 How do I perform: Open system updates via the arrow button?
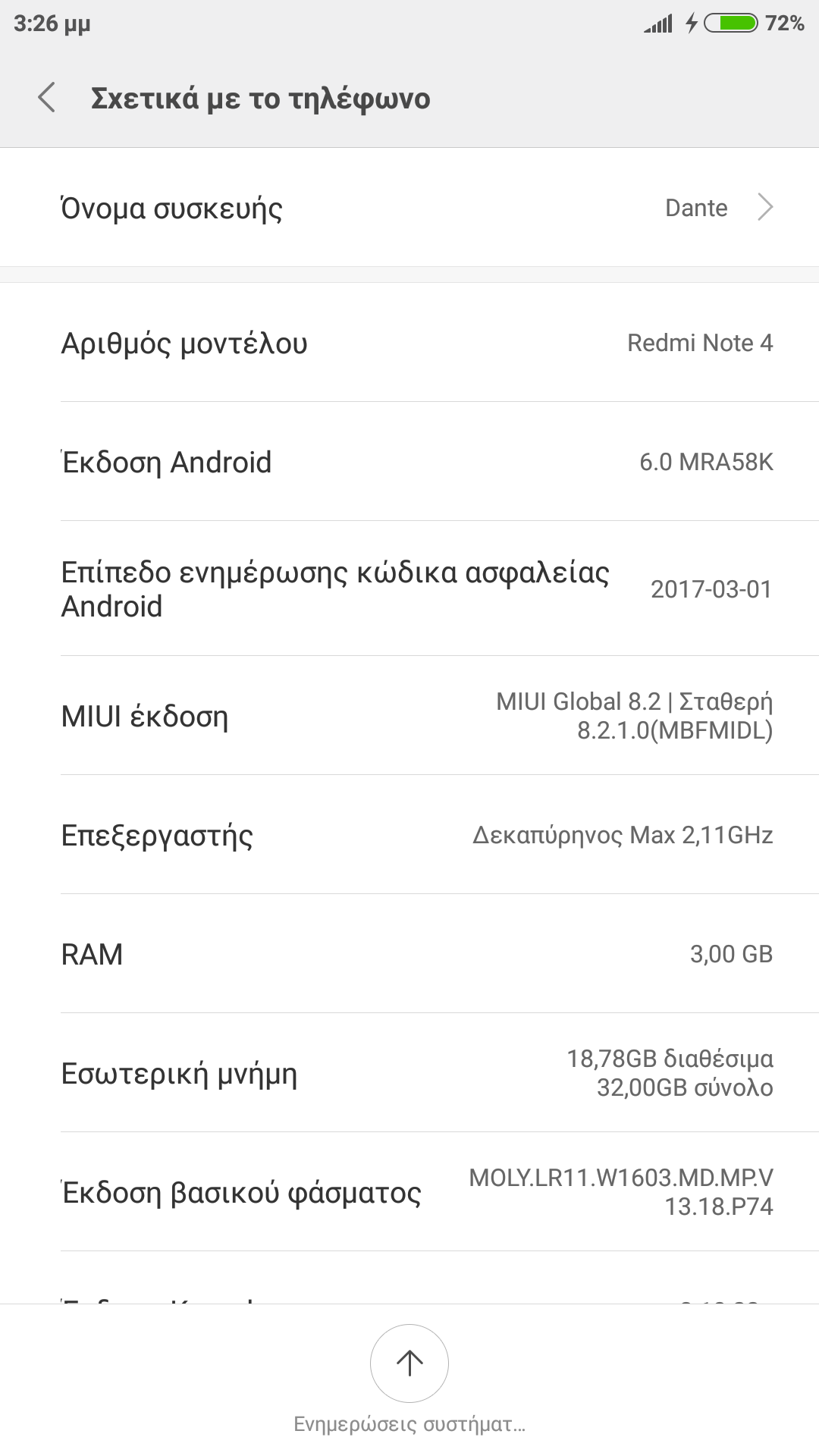click(x=409, y=1363)
